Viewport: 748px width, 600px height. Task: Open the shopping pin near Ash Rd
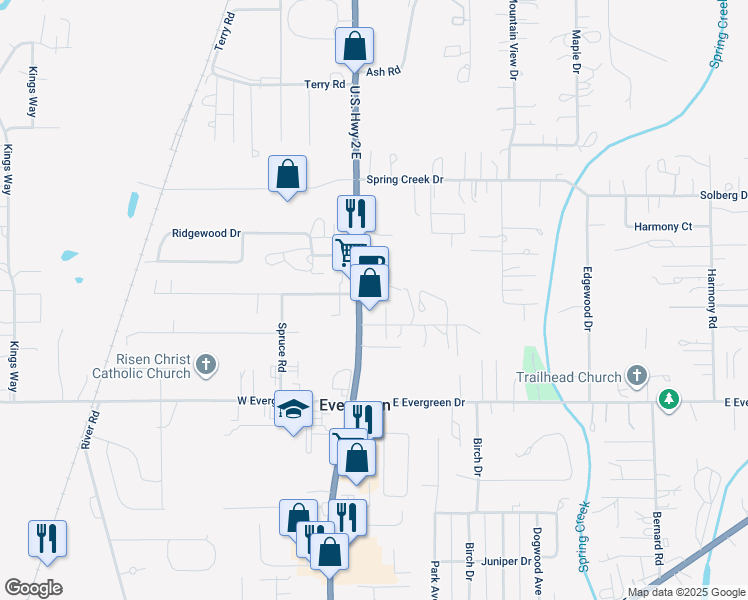point(354,46)
